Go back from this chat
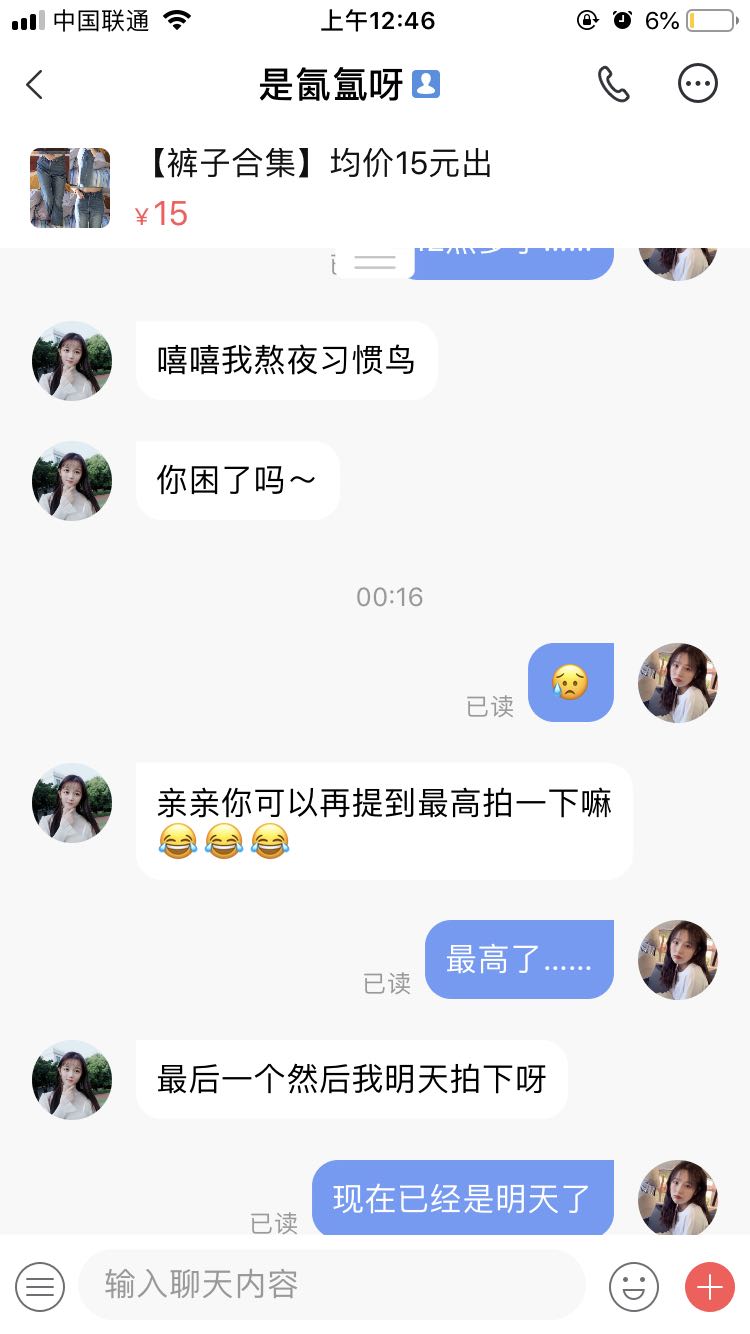The image size is (750, 1334). click(35, 85)
